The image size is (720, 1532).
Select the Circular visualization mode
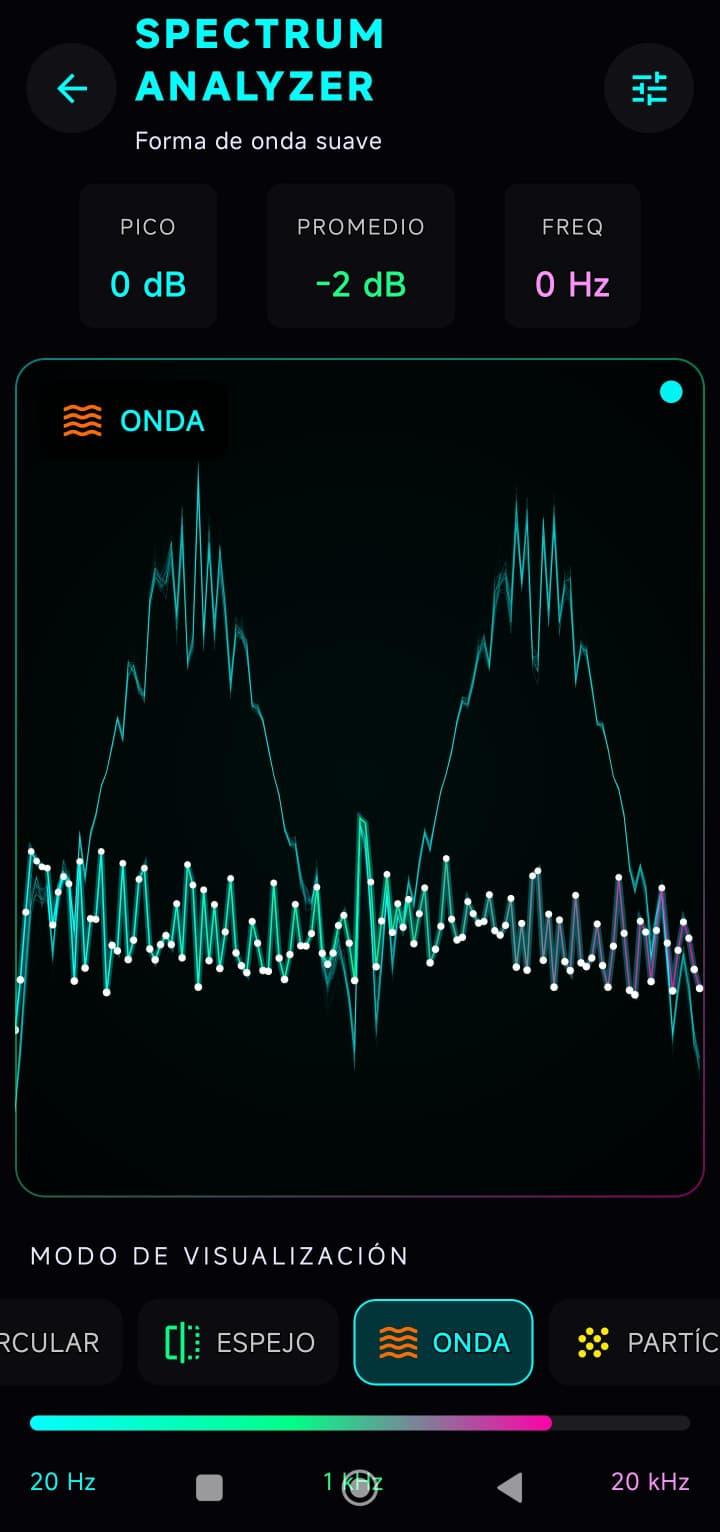point(55,1342)
